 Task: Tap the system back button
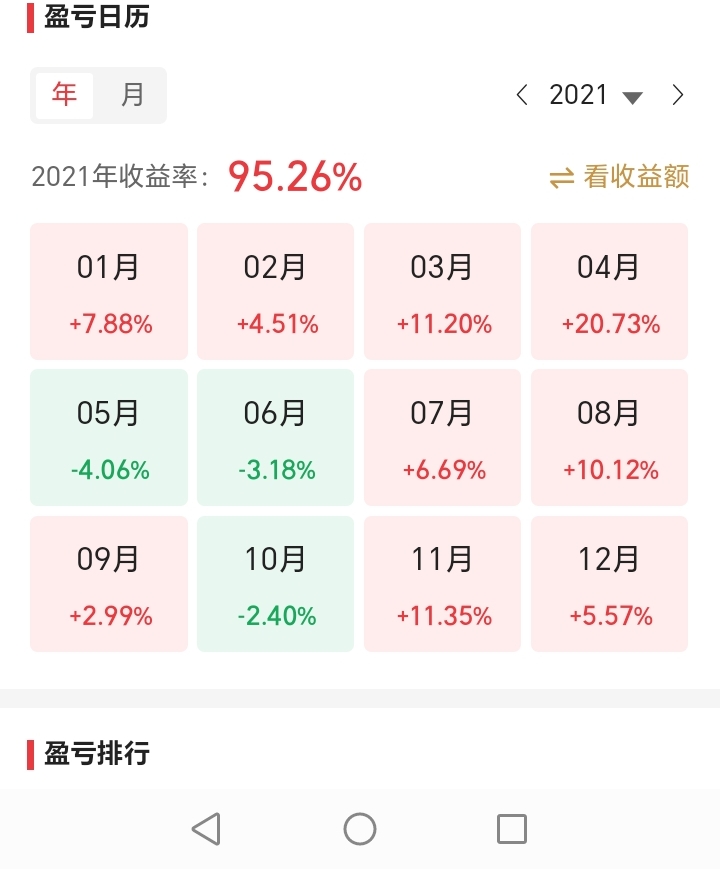pos(206,828)
